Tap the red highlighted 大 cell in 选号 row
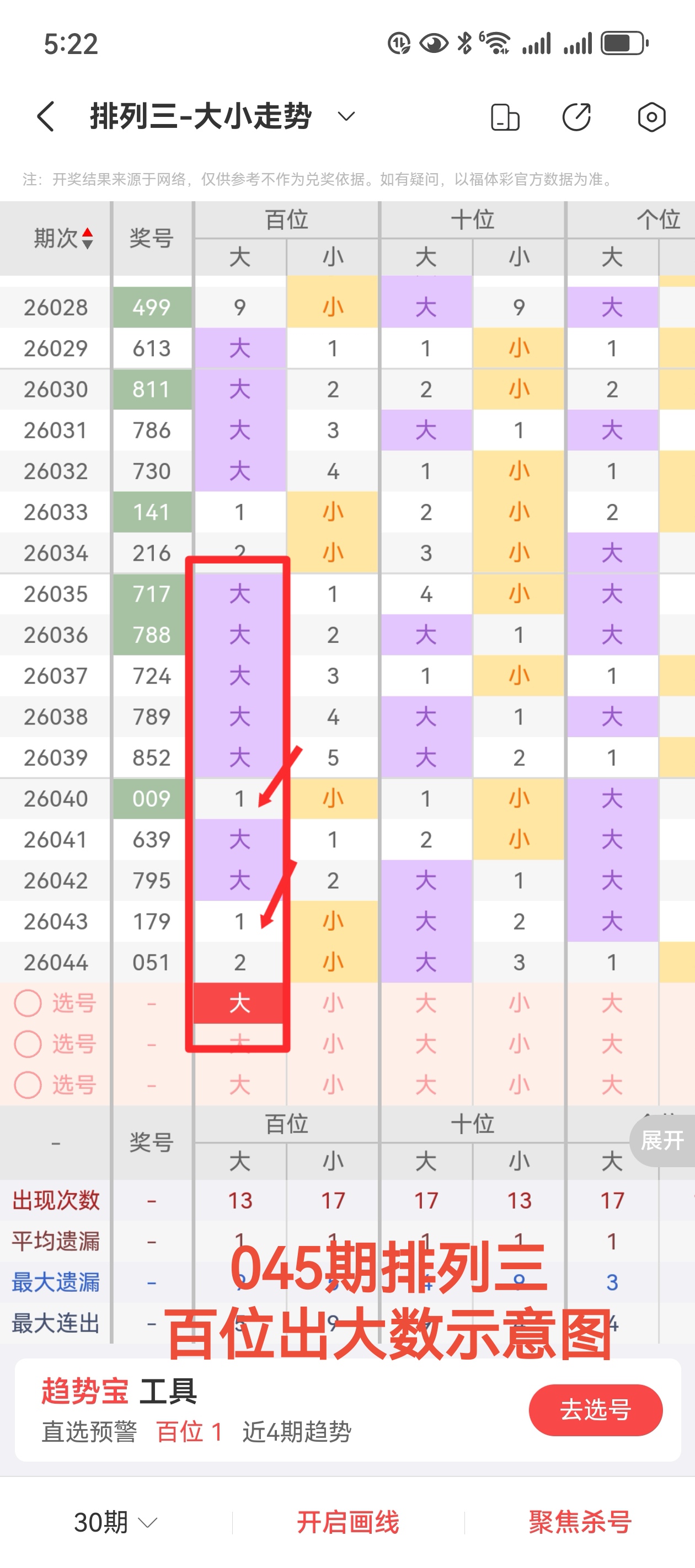695x1568 pixels. pos(240,1004)
